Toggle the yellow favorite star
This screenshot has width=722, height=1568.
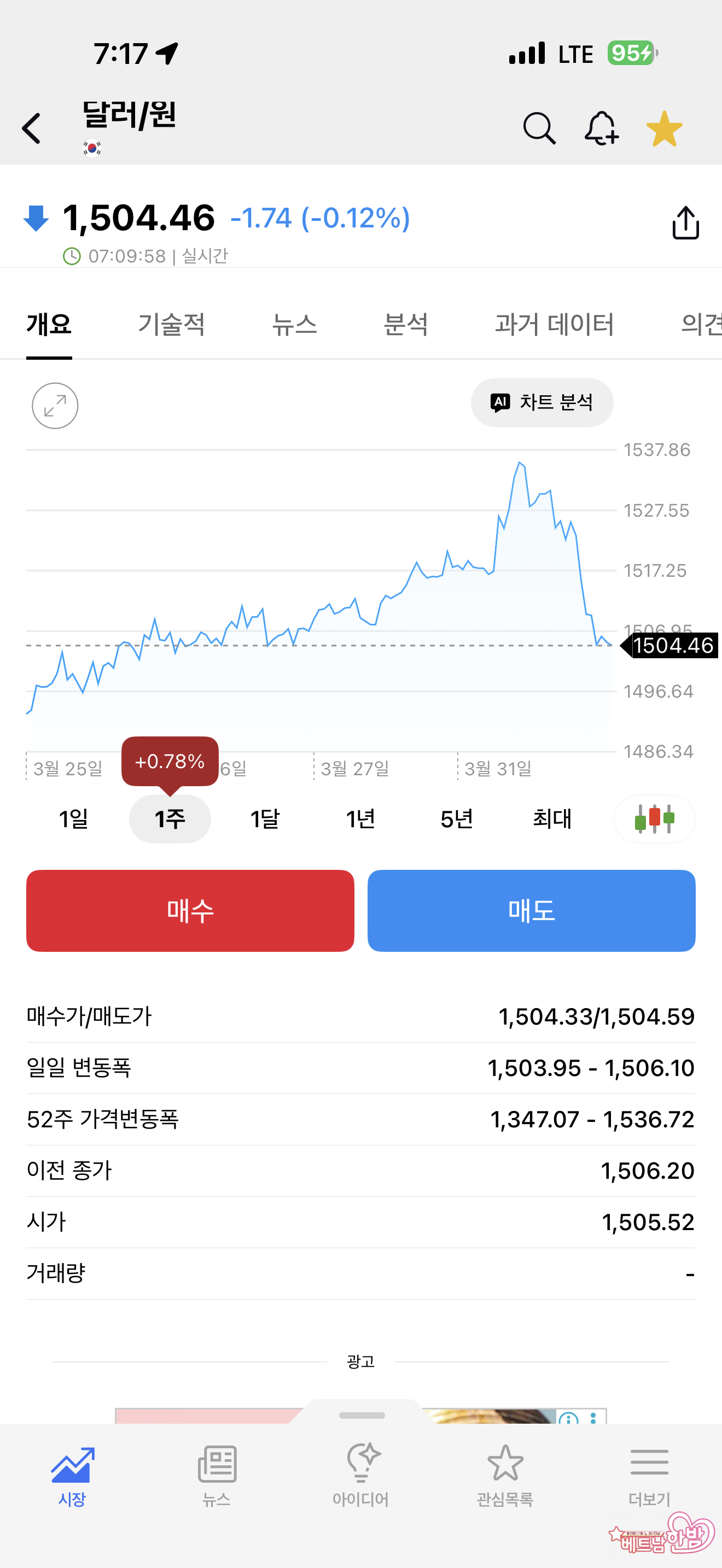664,128
